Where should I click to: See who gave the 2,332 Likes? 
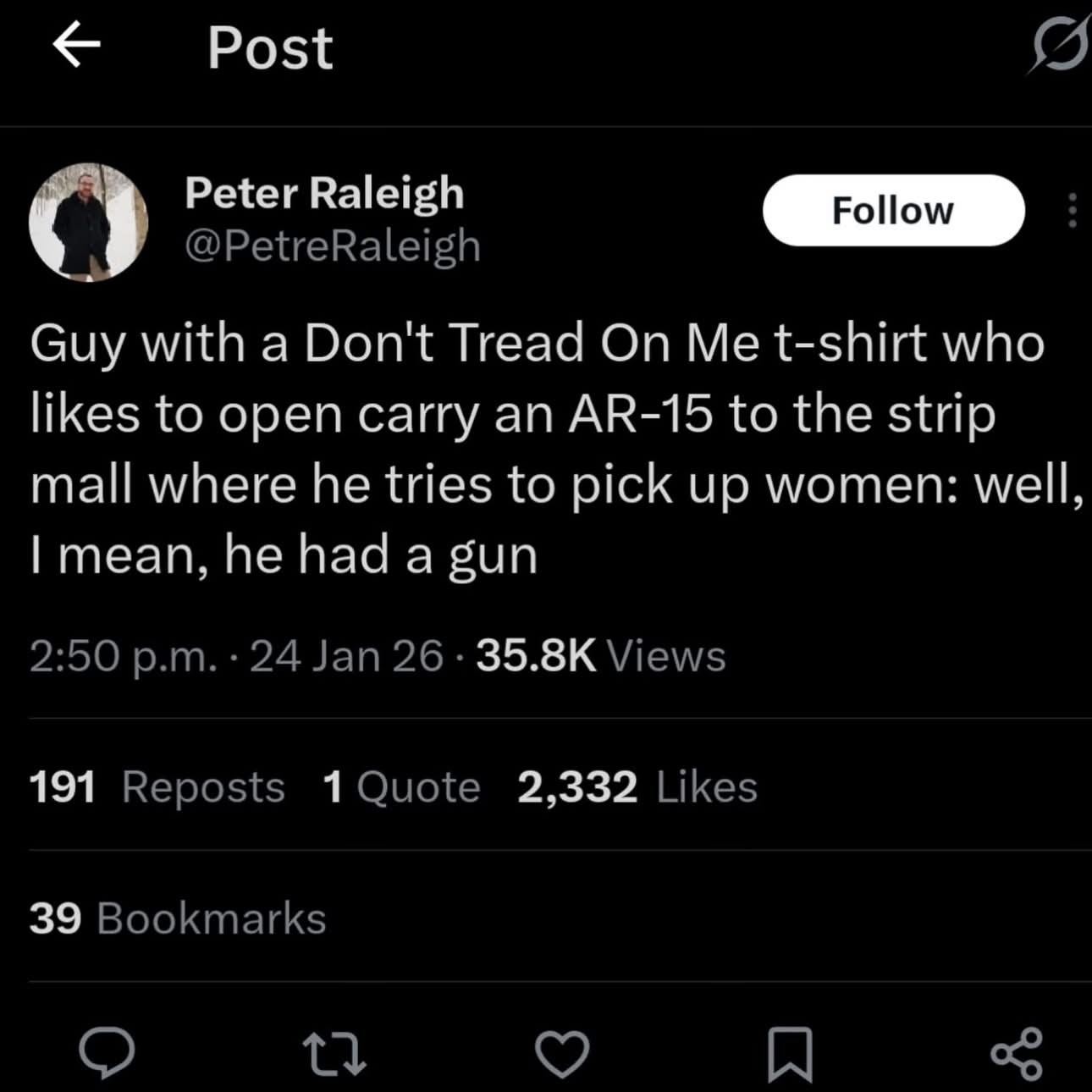tap(637, 787)
